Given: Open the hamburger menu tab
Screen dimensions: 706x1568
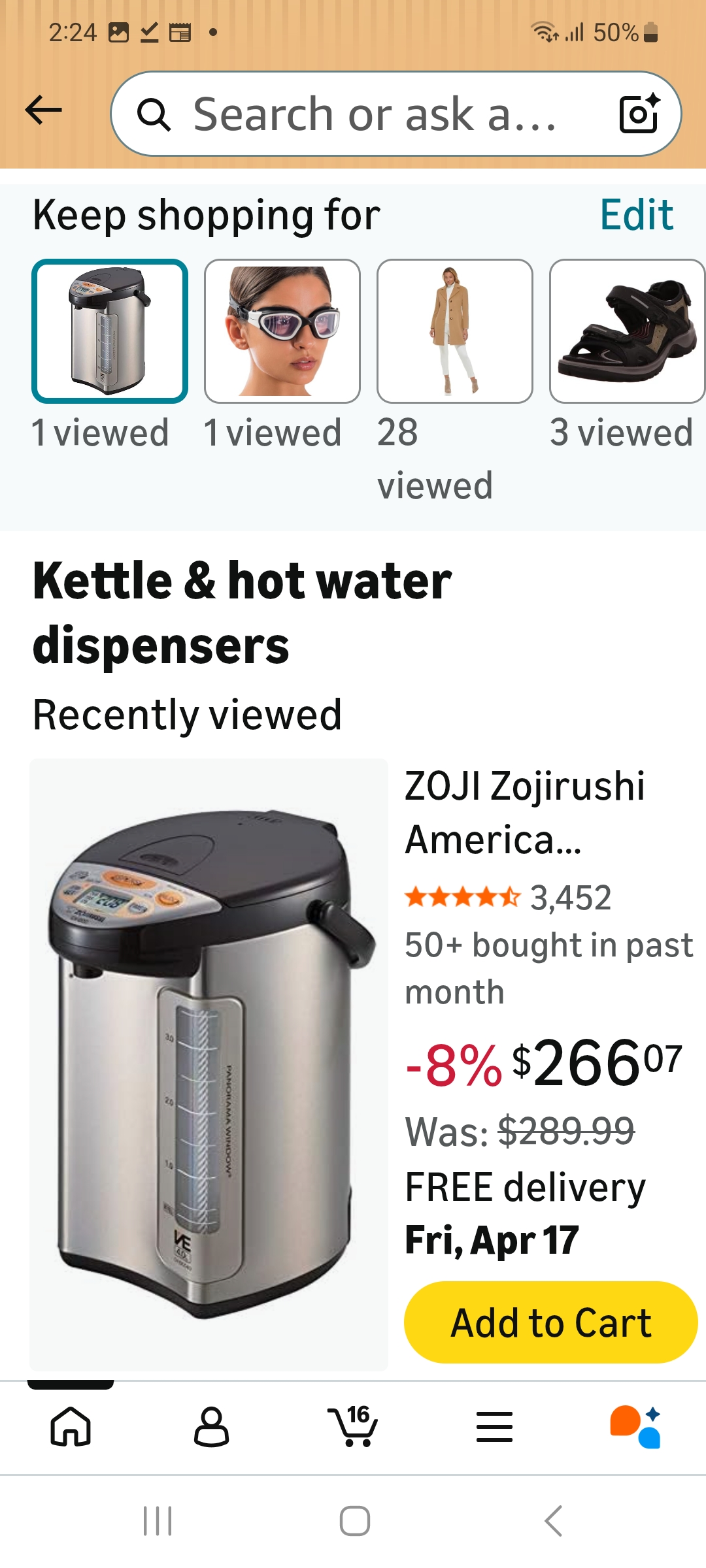Looking at the screenshot, I should (x=494, y=1426).
